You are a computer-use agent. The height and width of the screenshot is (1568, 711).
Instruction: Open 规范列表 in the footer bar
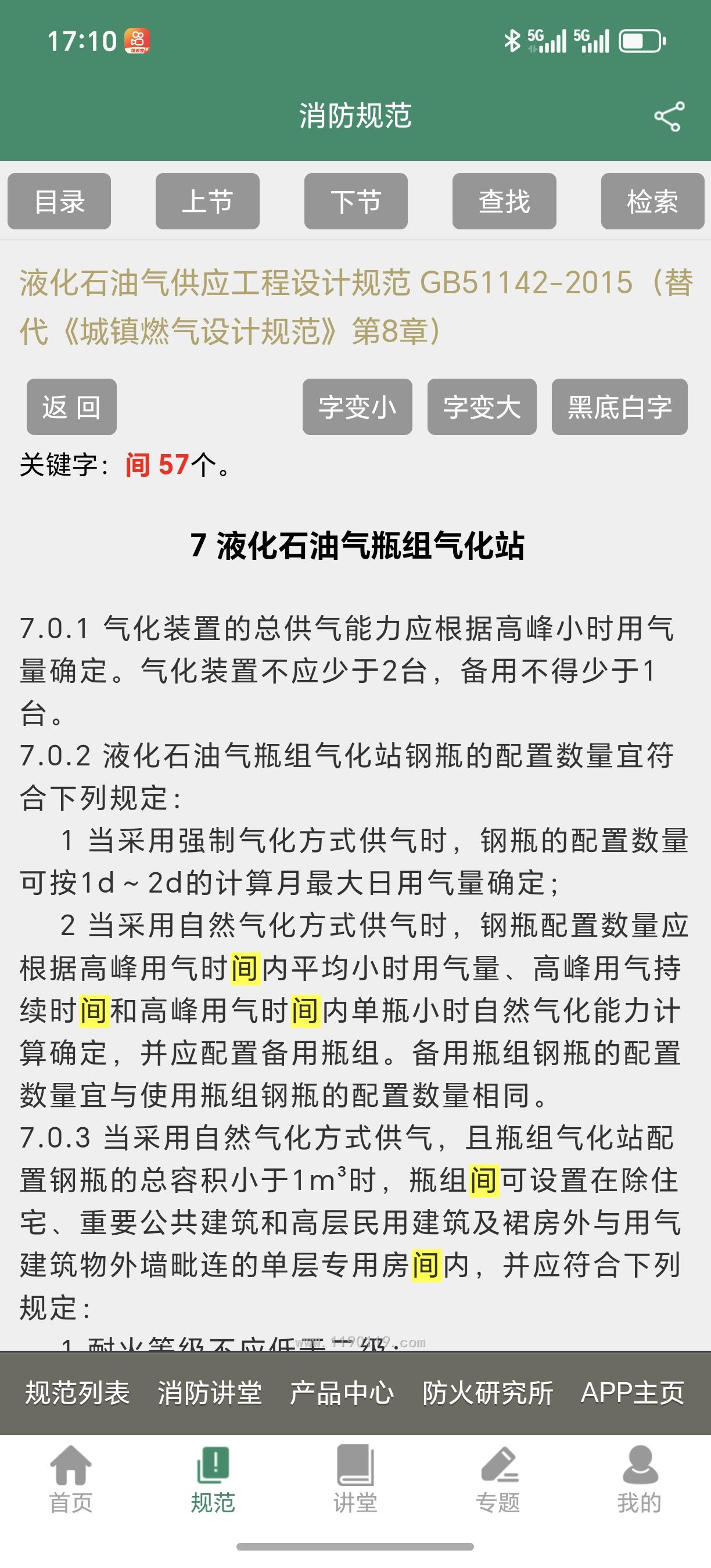[77, 1393]
